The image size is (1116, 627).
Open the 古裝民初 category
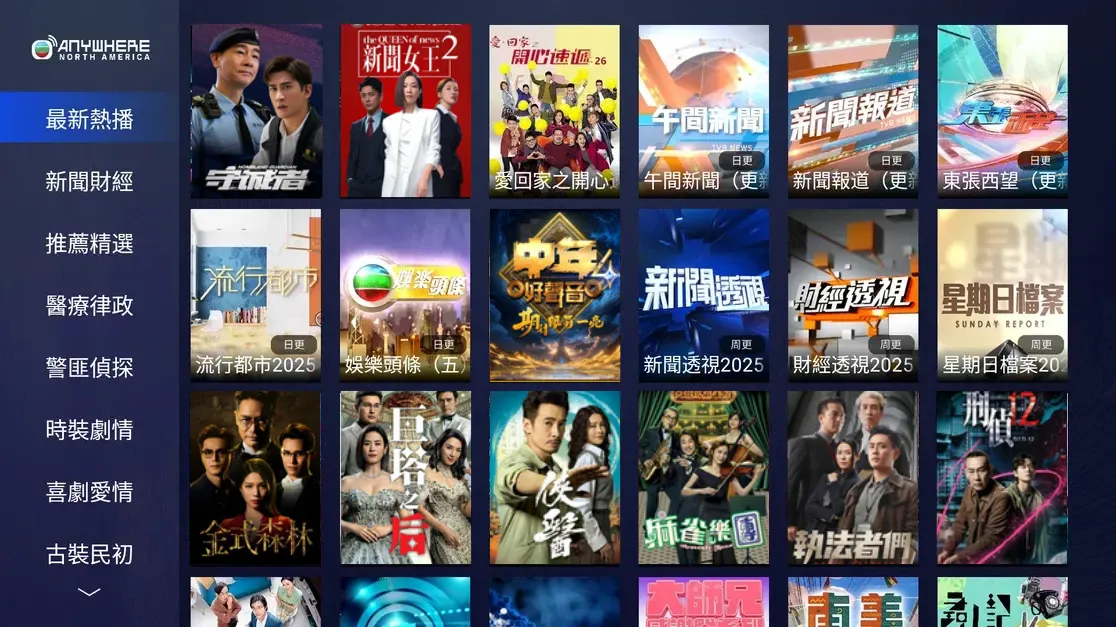click(89, 553)
